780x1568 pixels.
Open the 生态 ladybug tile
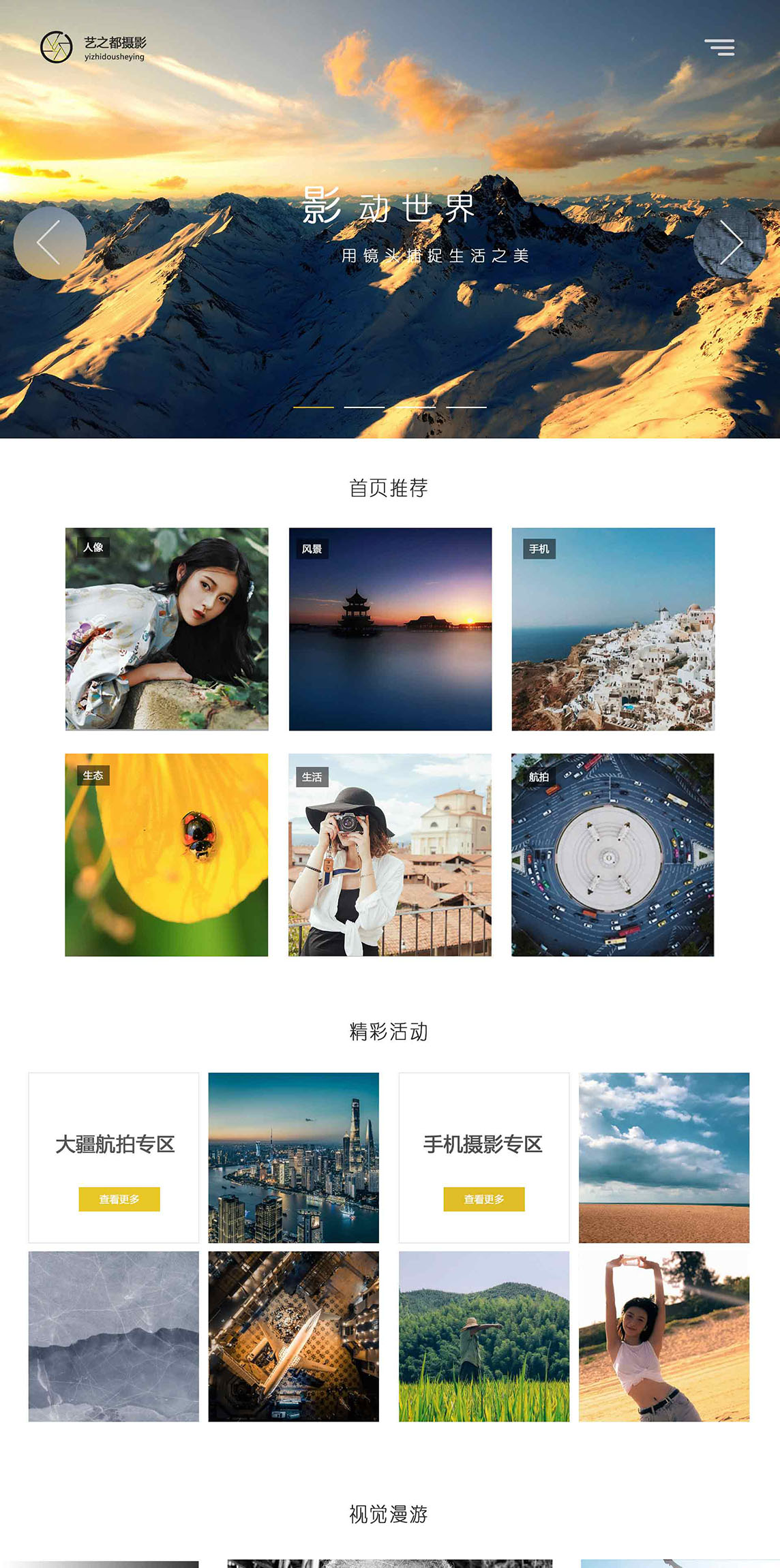click(x=166, y=855)
